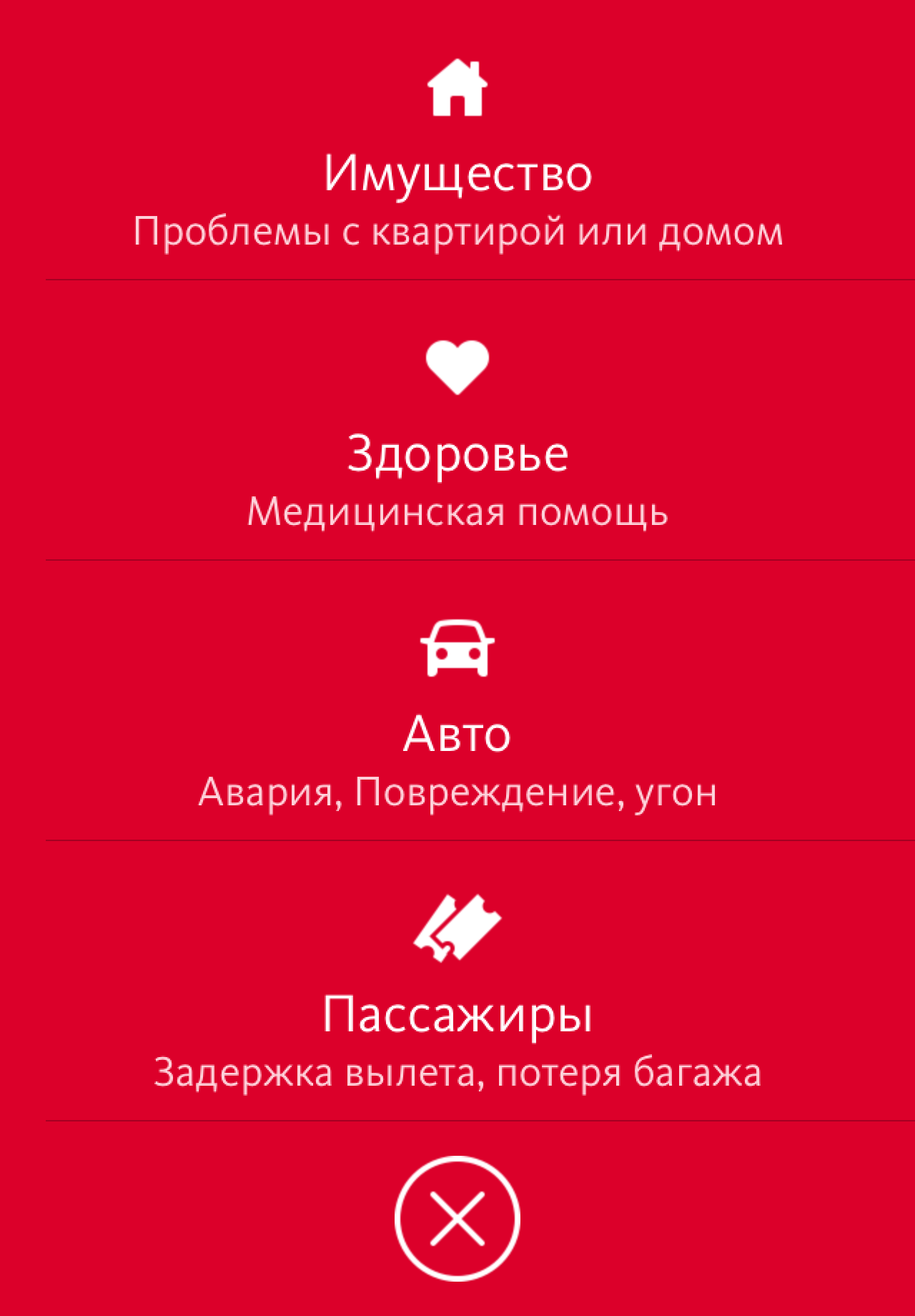Choose the Авто insurance category
This screenshot has width=915, height=1316.
click(x=457, y=735)
